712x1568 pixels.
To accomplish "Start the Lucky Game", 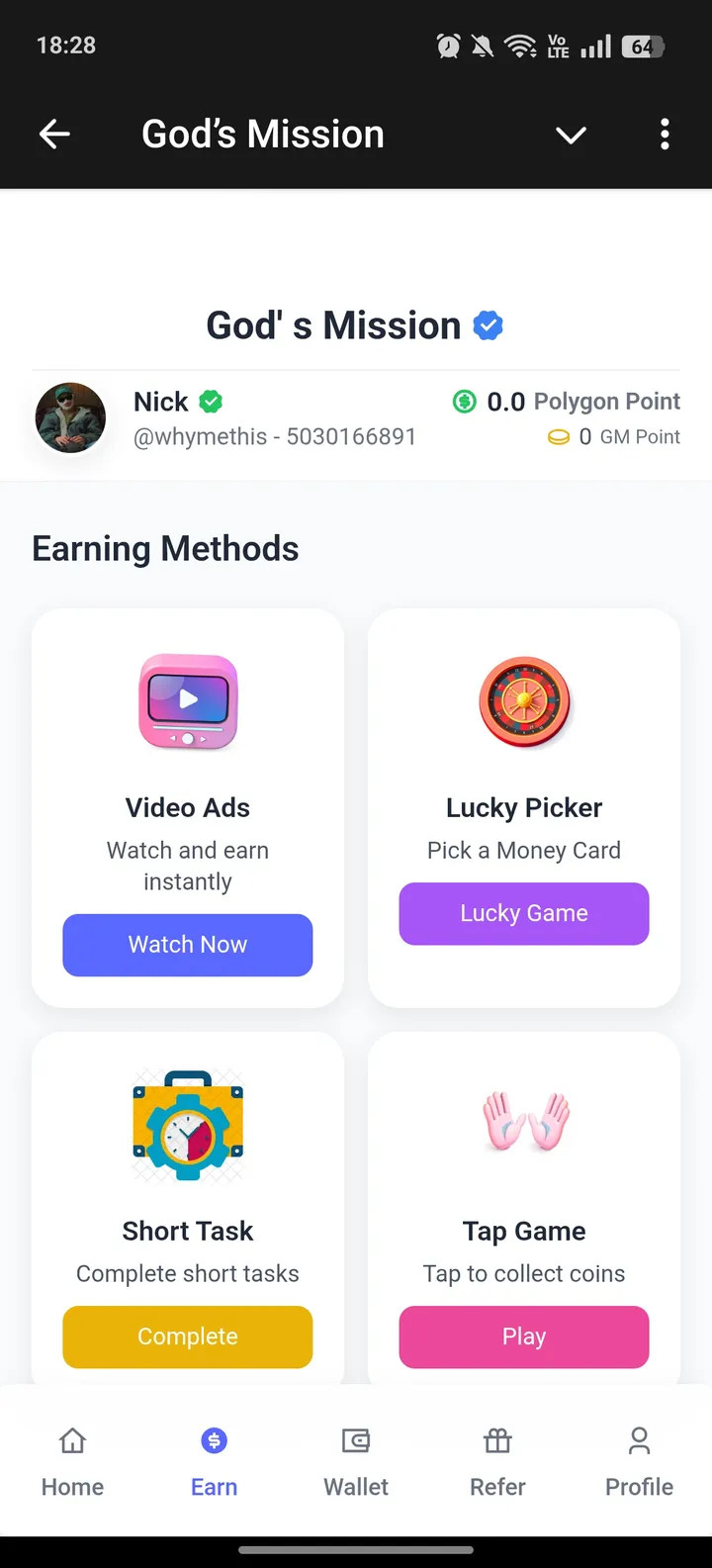I will pyautogui.click(x=524, y=913).
